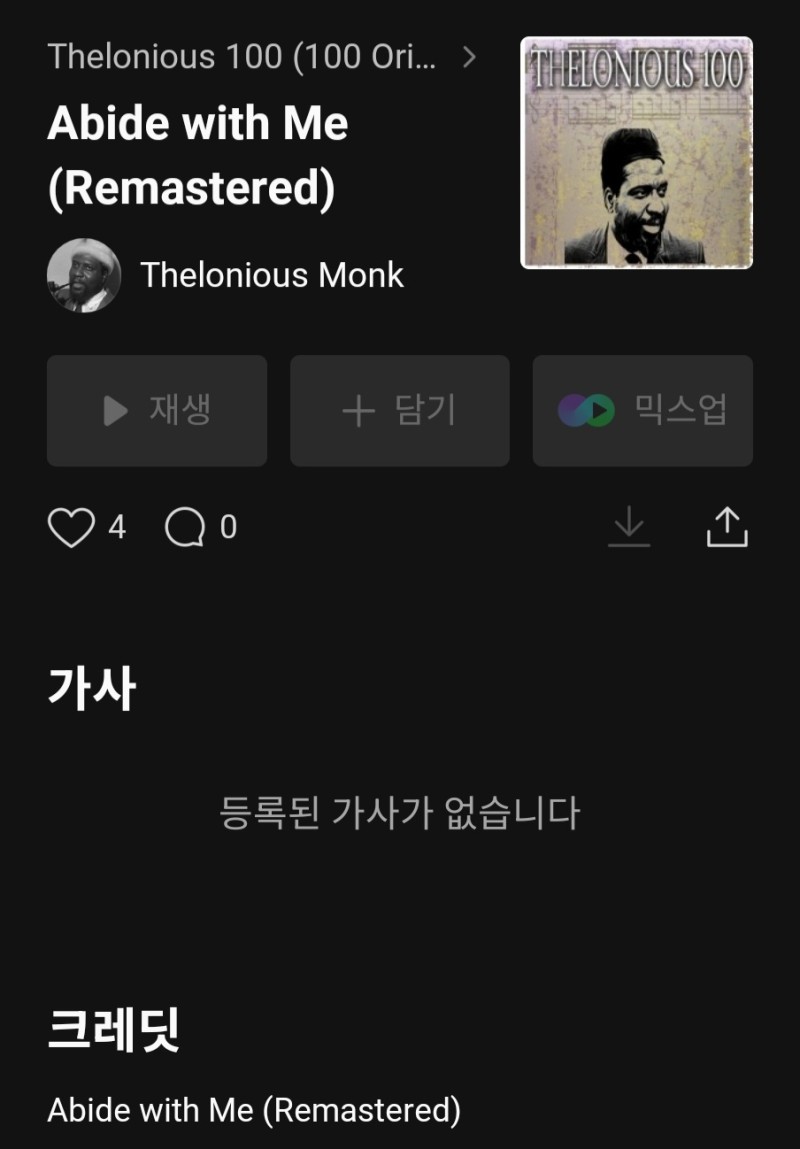Play the song with 재생 button
The width and height of the screenshot is (800, 1149).
157,411
